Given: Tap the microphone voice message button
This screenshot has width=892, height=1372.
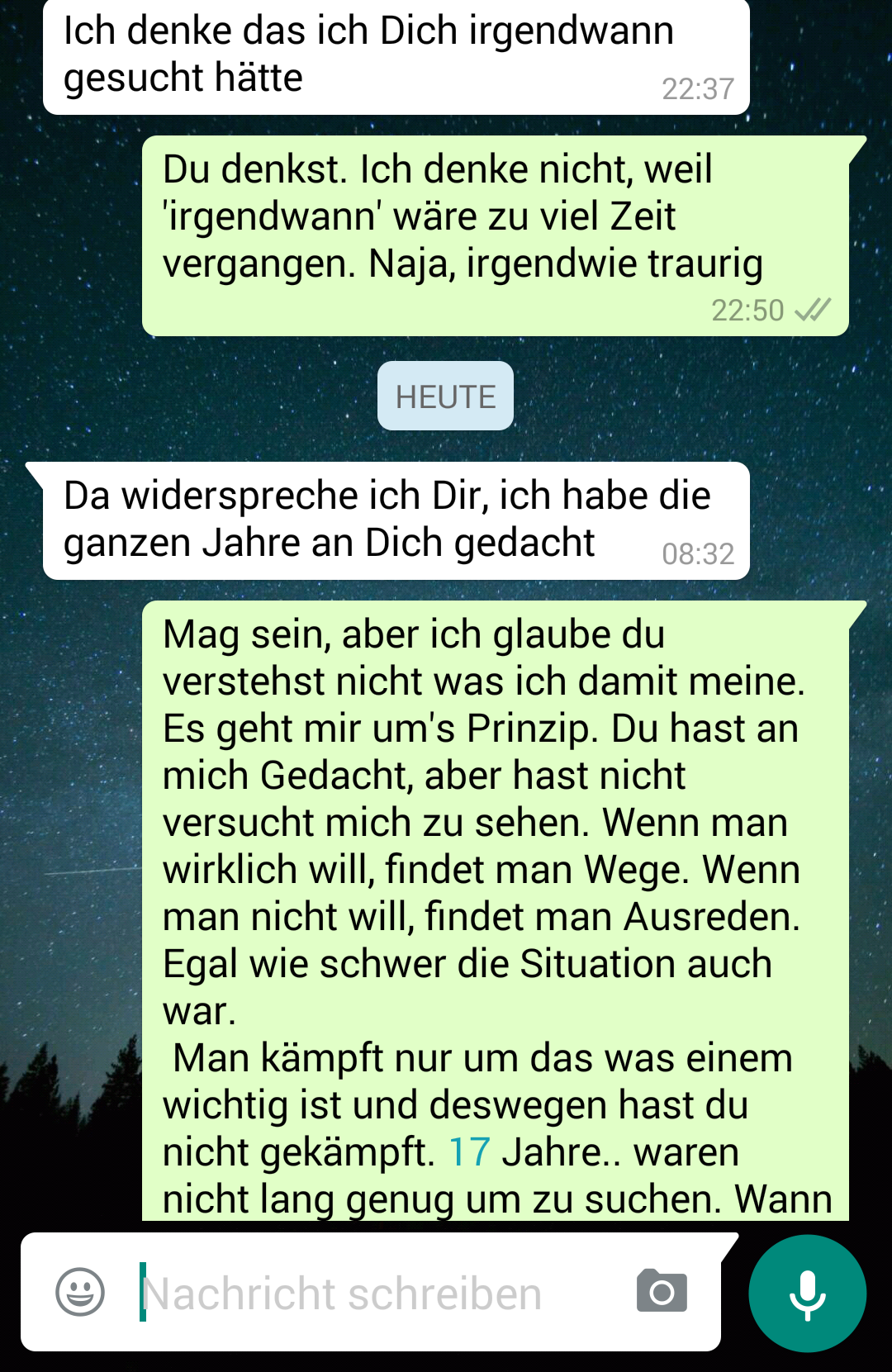Looking at the screenshot, I should (x=807, y=1294).
